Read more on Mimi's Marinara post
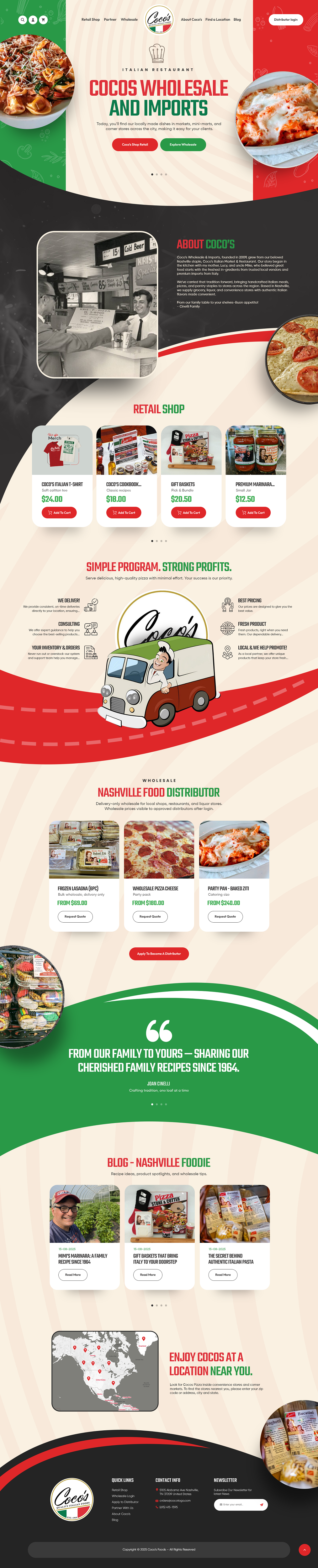The width and height of the screenshot is (318, 1568). point(72,1274)
